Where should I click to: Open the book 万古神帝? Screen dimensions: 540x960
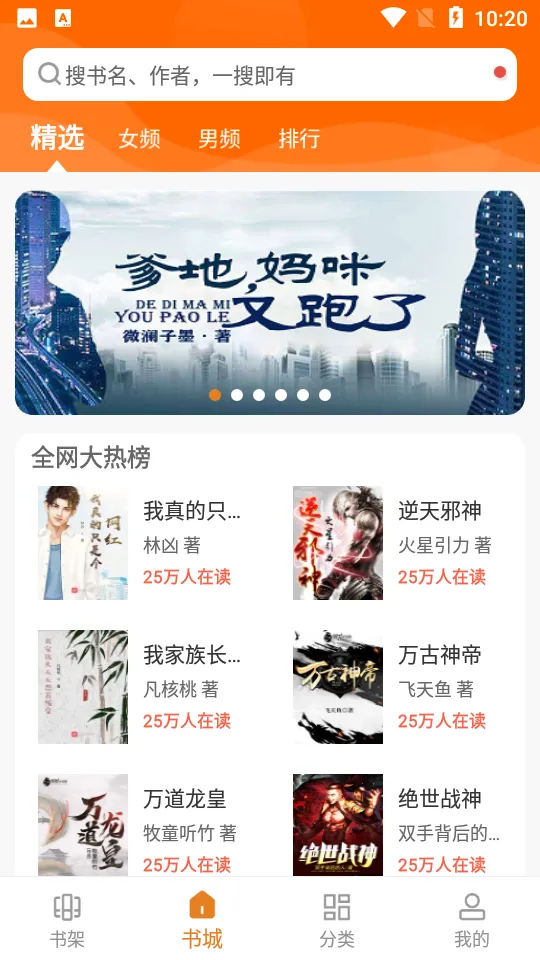397,687
